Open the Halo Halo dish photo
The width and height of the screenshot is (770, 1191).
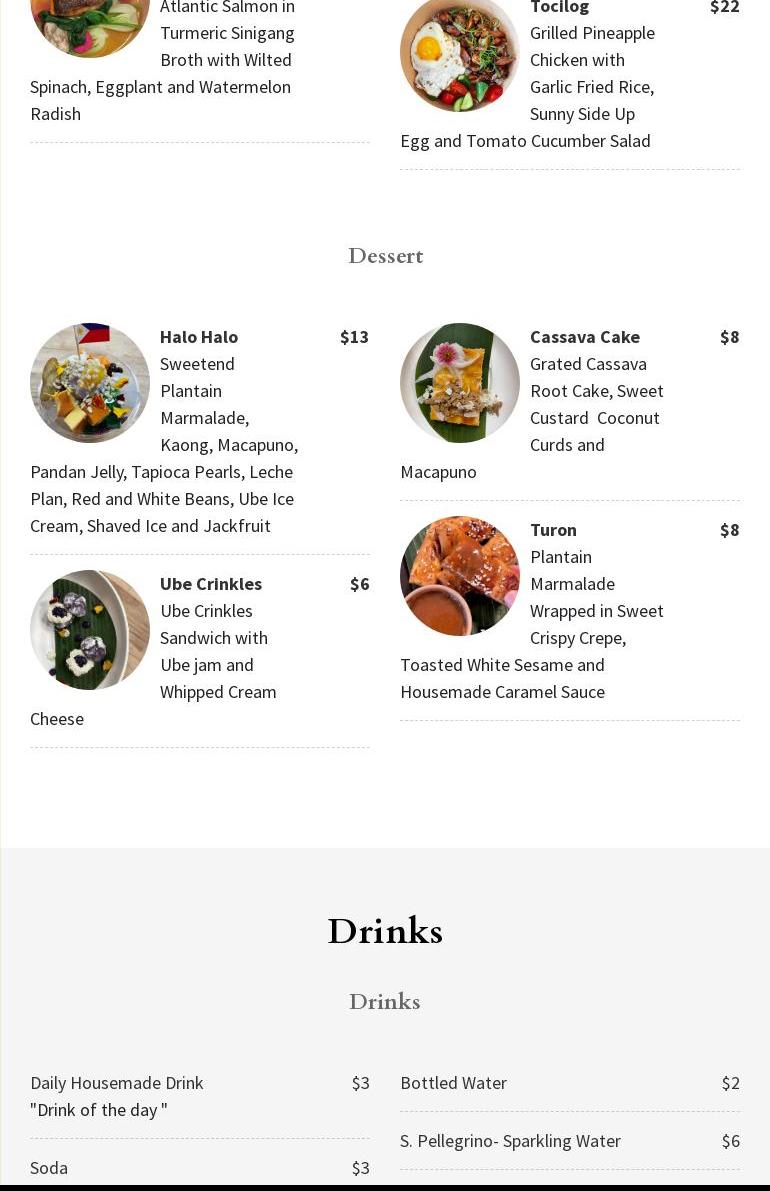point(90,383)
